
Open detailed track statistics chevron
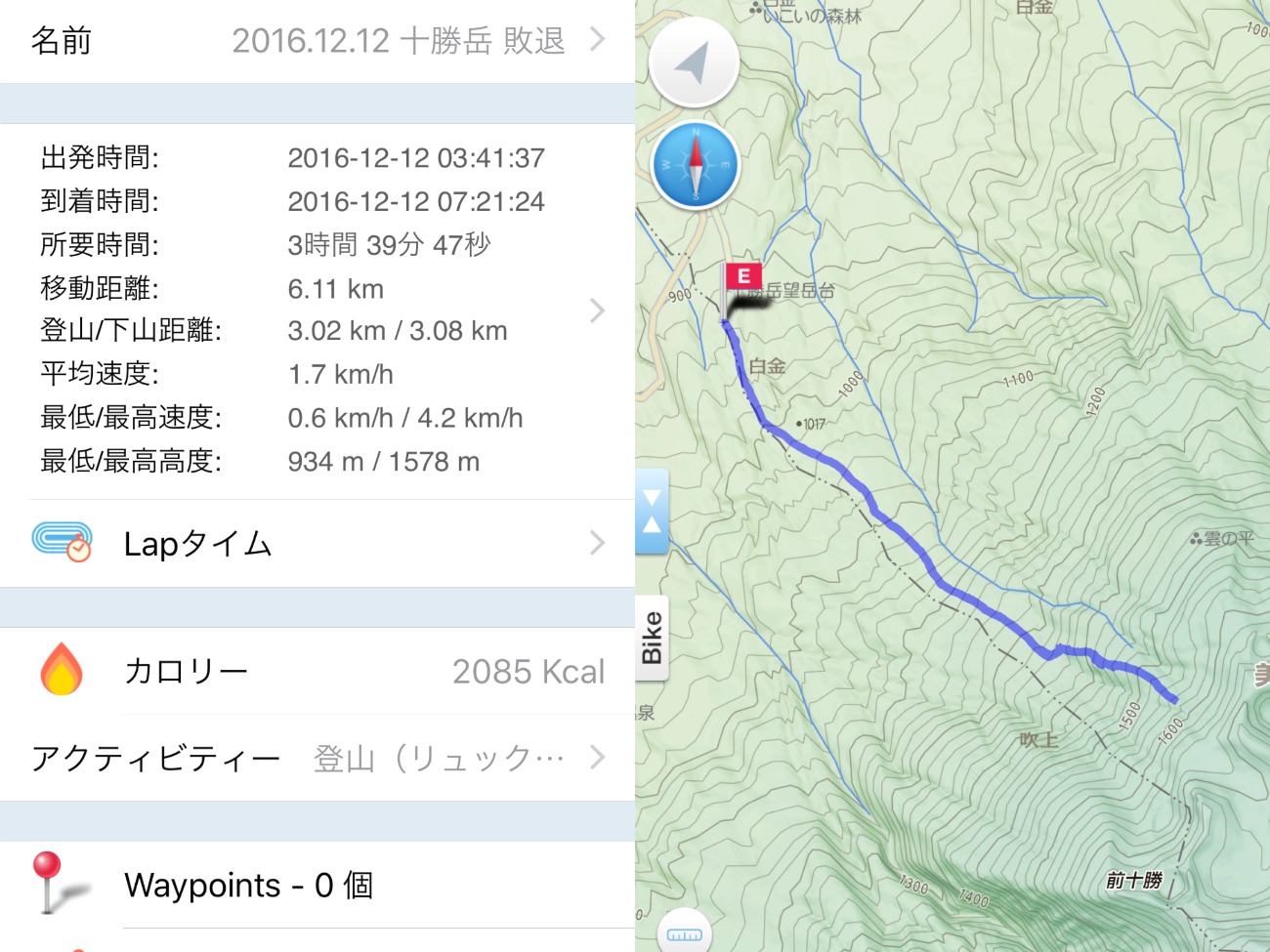coord(598,310)
